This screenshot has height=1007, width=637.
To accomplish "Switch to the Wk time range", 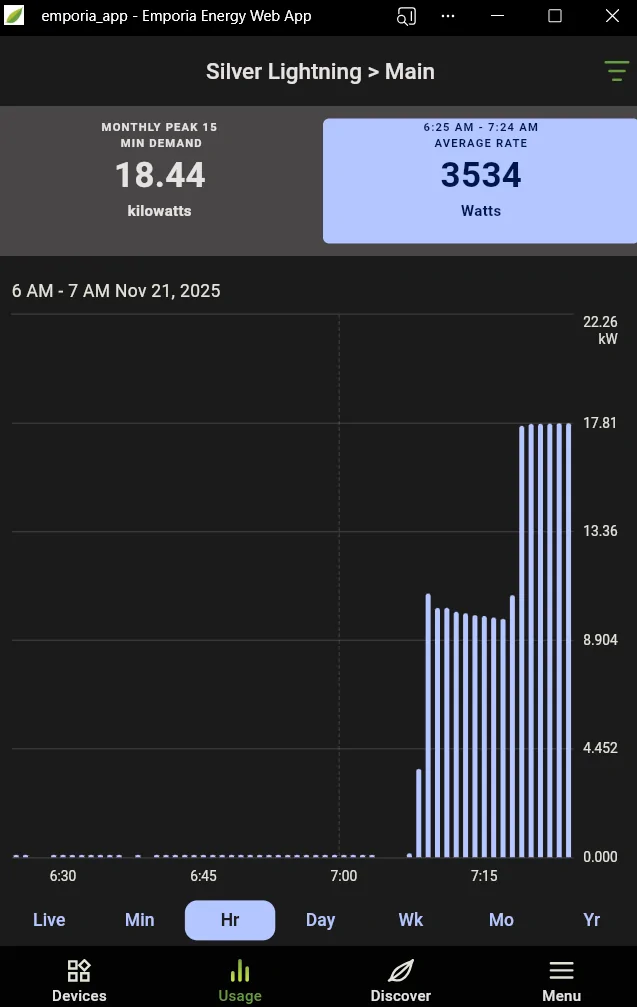I will click(411, 920).
